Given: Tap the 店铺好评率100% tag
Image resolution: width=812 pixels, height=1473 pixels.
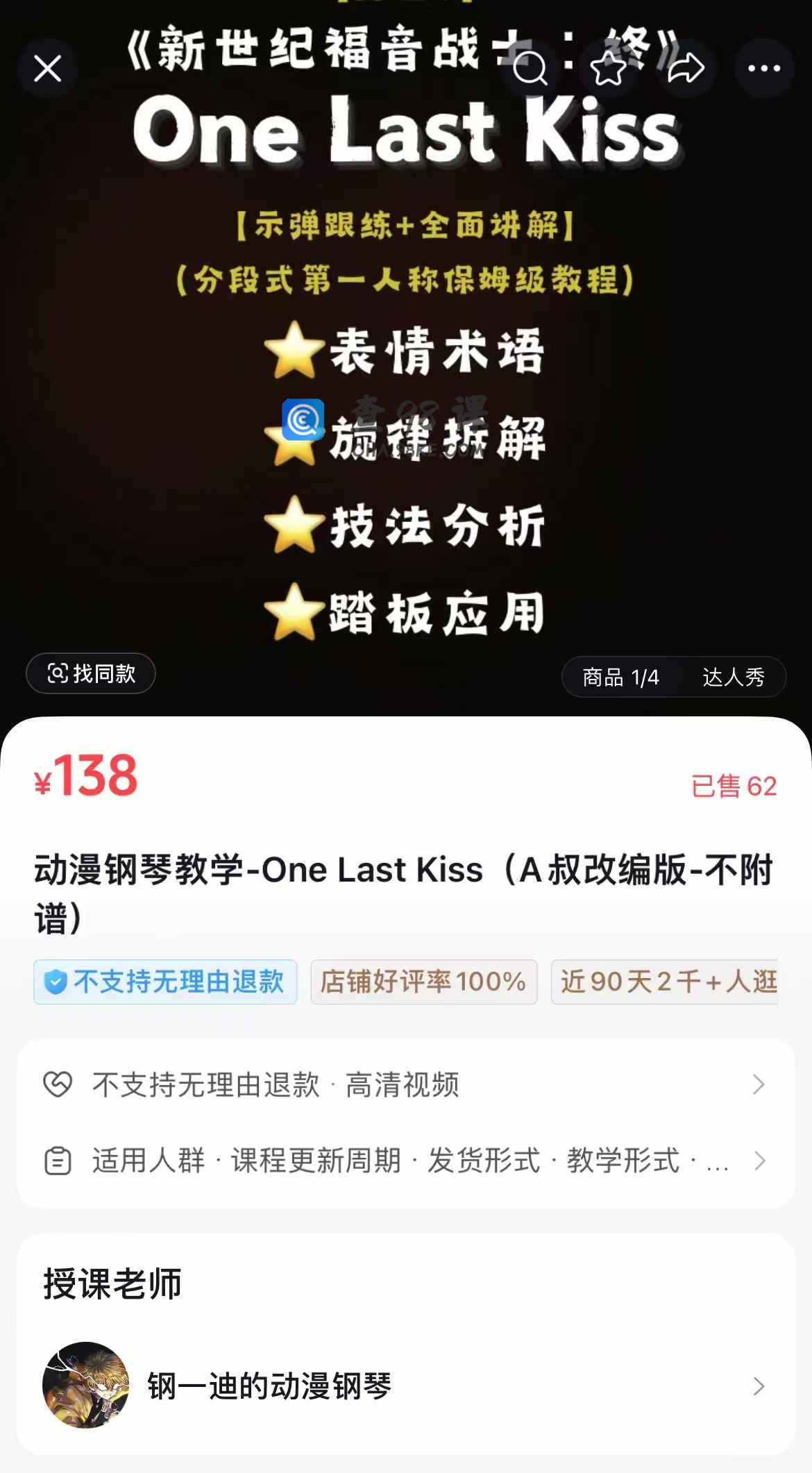Looking at the screenshot, I should (x=423, y=982).
